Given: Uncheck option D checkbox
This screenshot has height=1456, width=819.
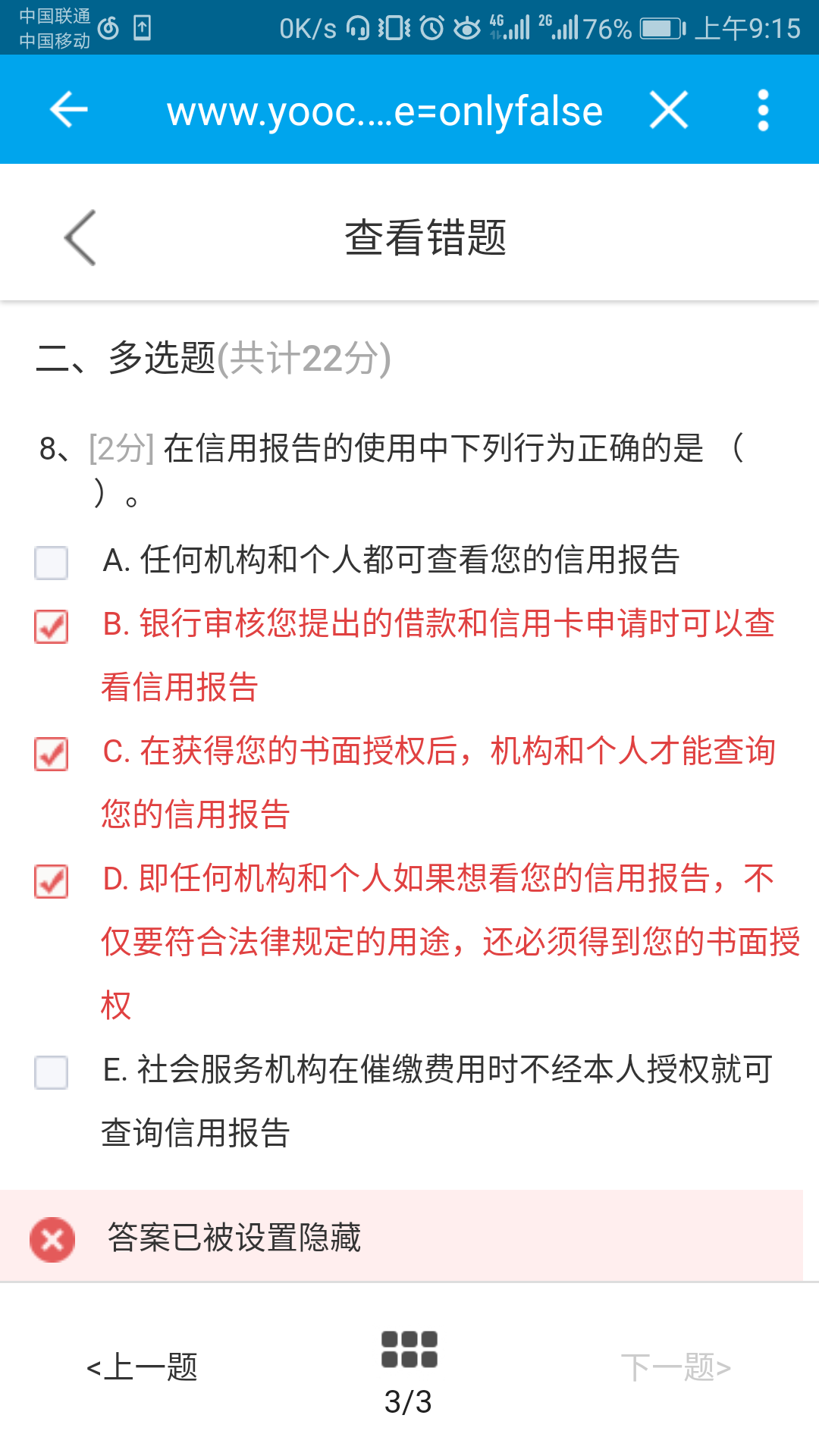Looking at the screenshot, I should tap(51, 881).
